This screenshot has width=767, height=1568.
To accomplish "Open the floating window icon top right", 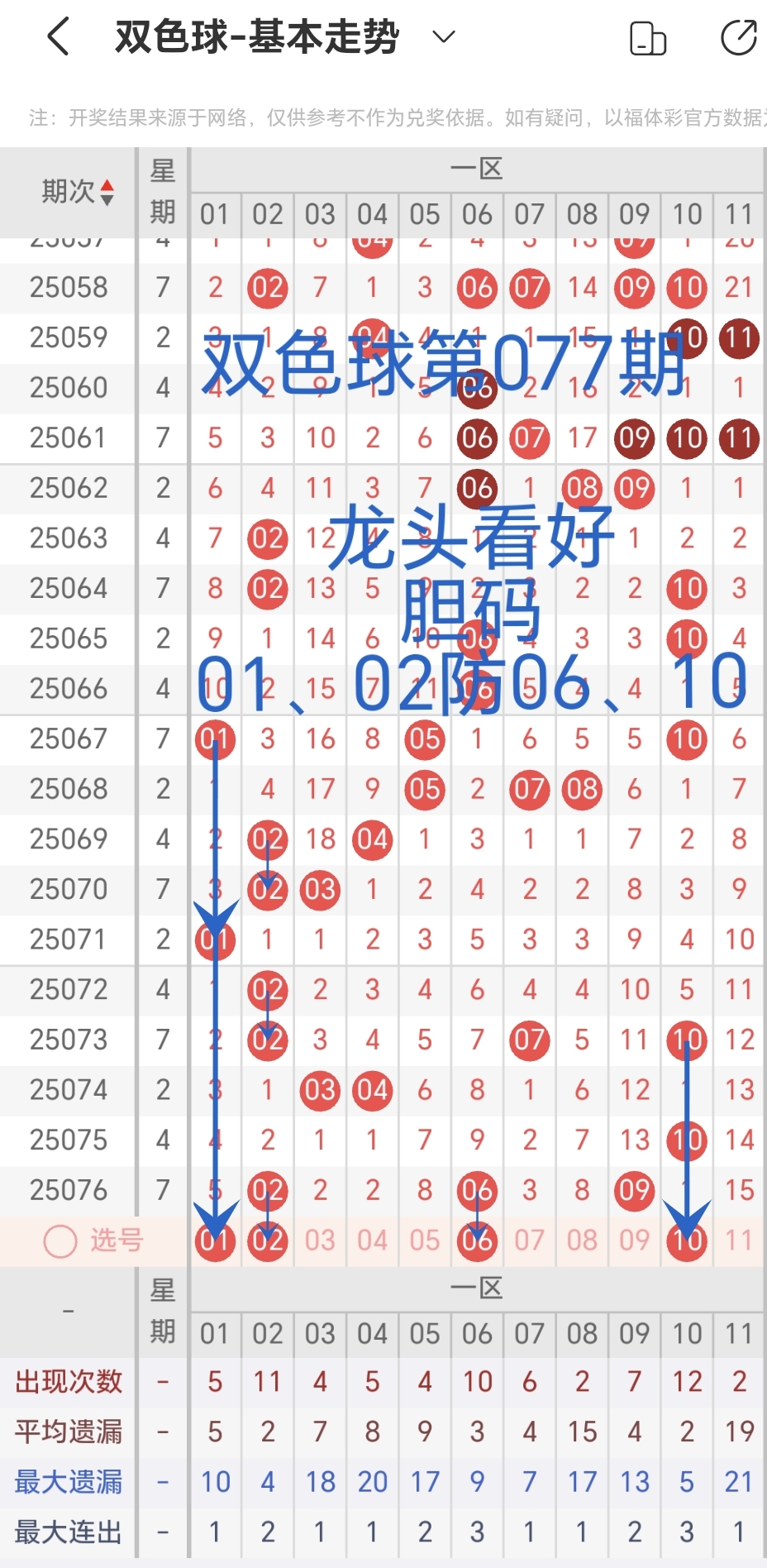I will (648, 36).
